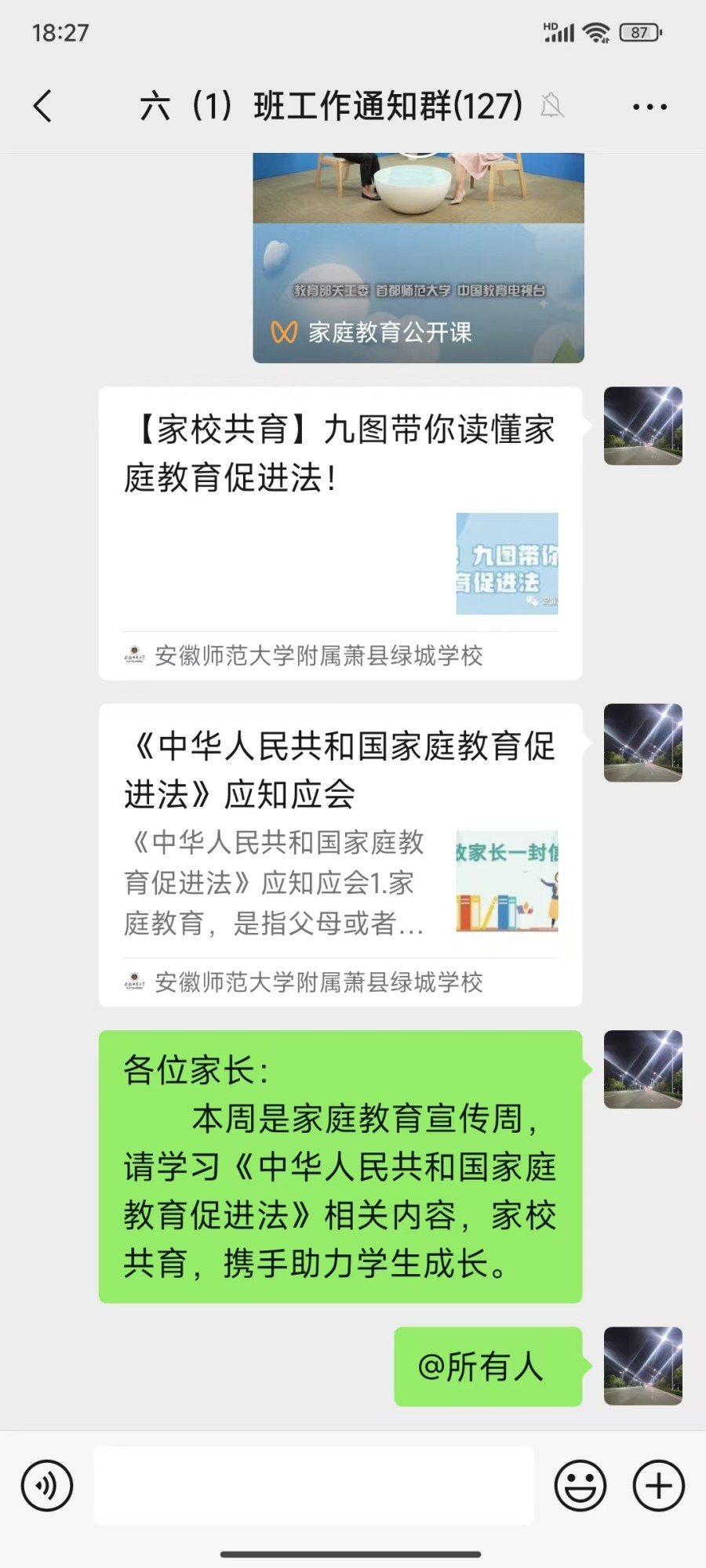Tap sender avatar beside @所有人 message

(x=642, y=1366)
